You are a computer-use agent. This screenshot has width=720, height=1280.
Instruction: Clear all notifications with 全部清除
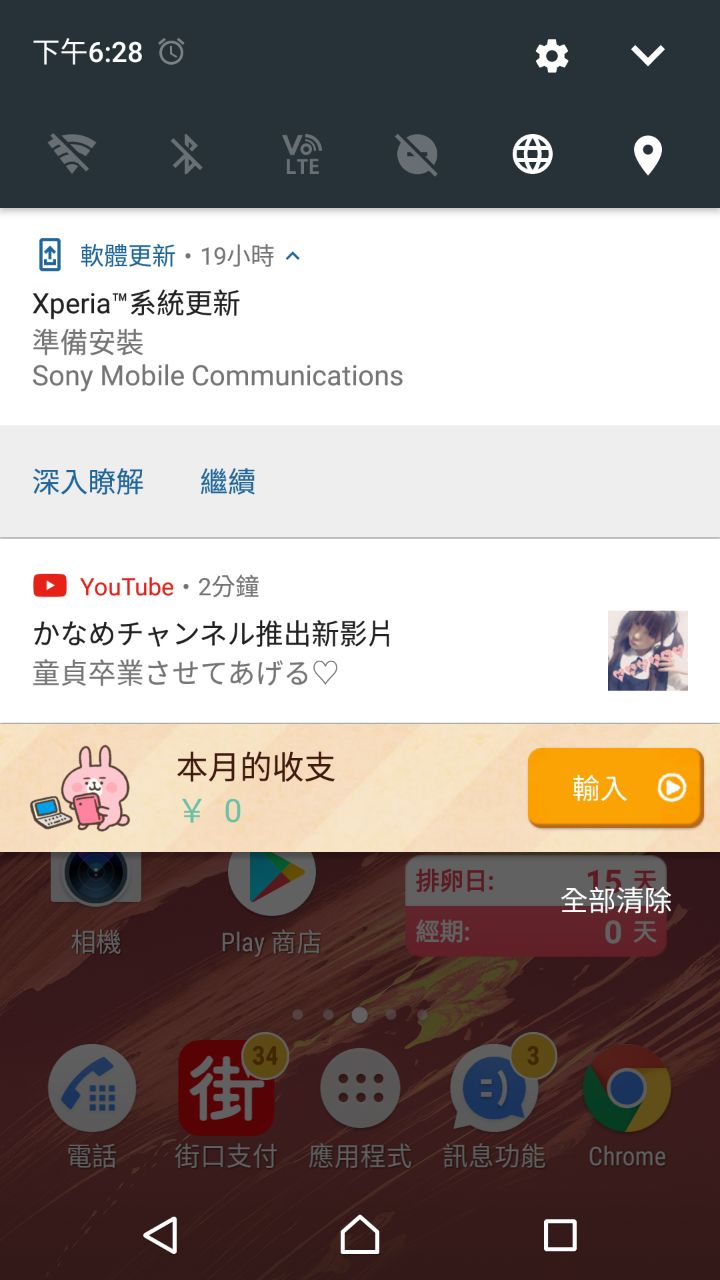pos(615,900)
